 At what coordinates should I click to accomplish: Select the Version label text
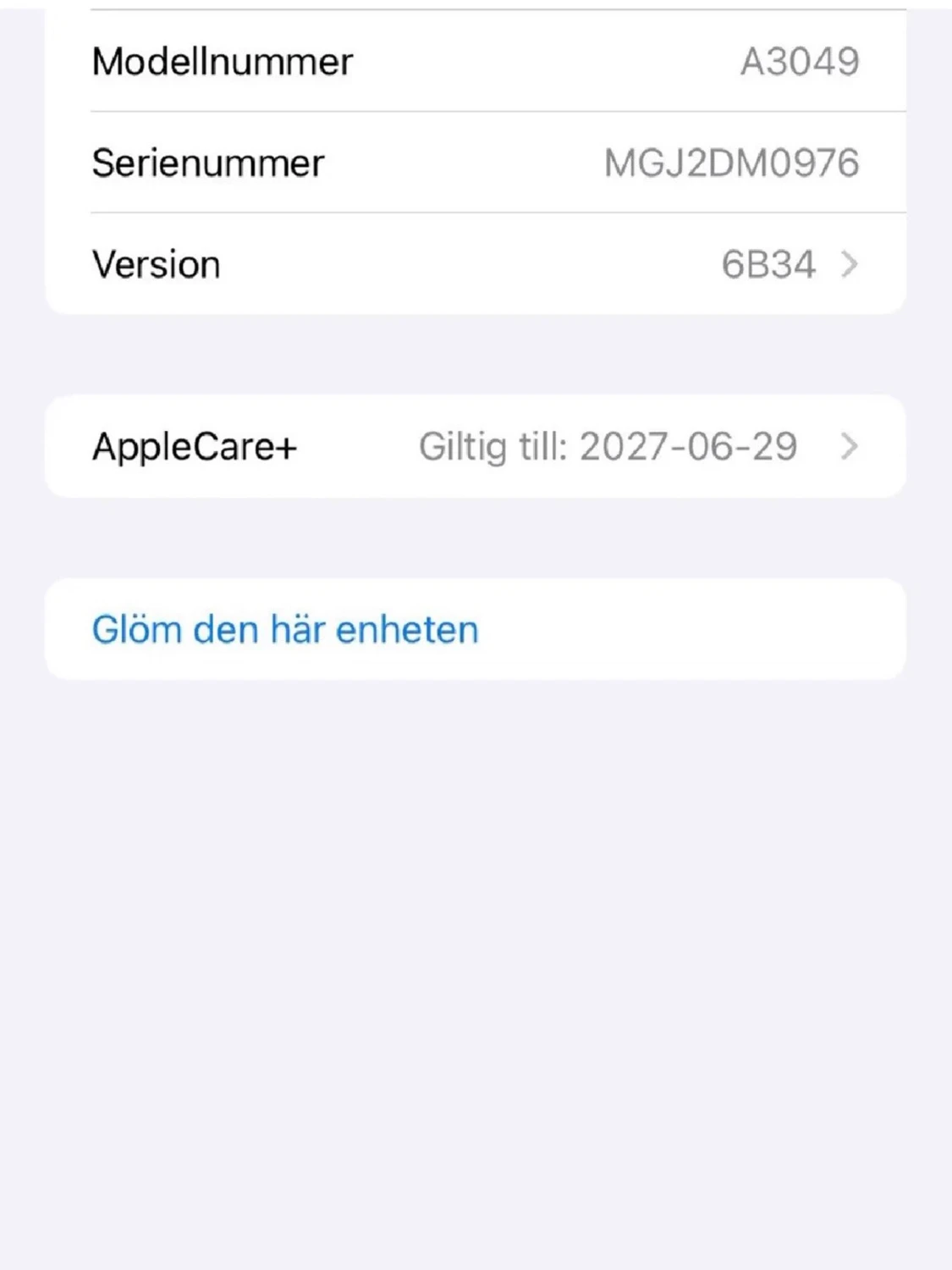pos(156,263)
